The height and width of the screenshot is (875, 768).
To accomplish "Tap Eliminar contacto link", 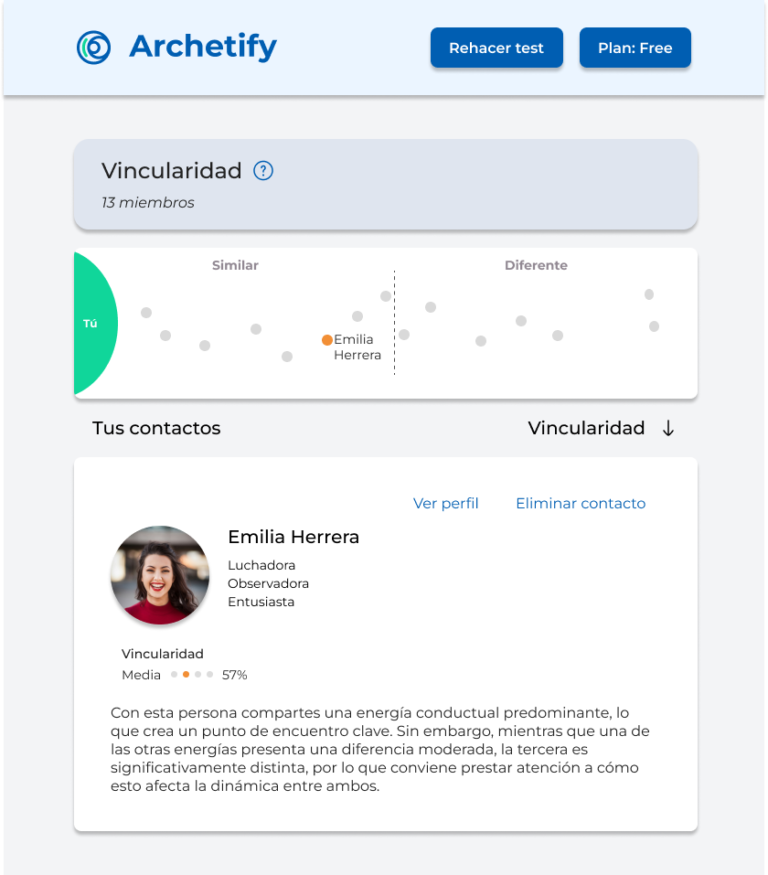I will click(x=580, y=503).
